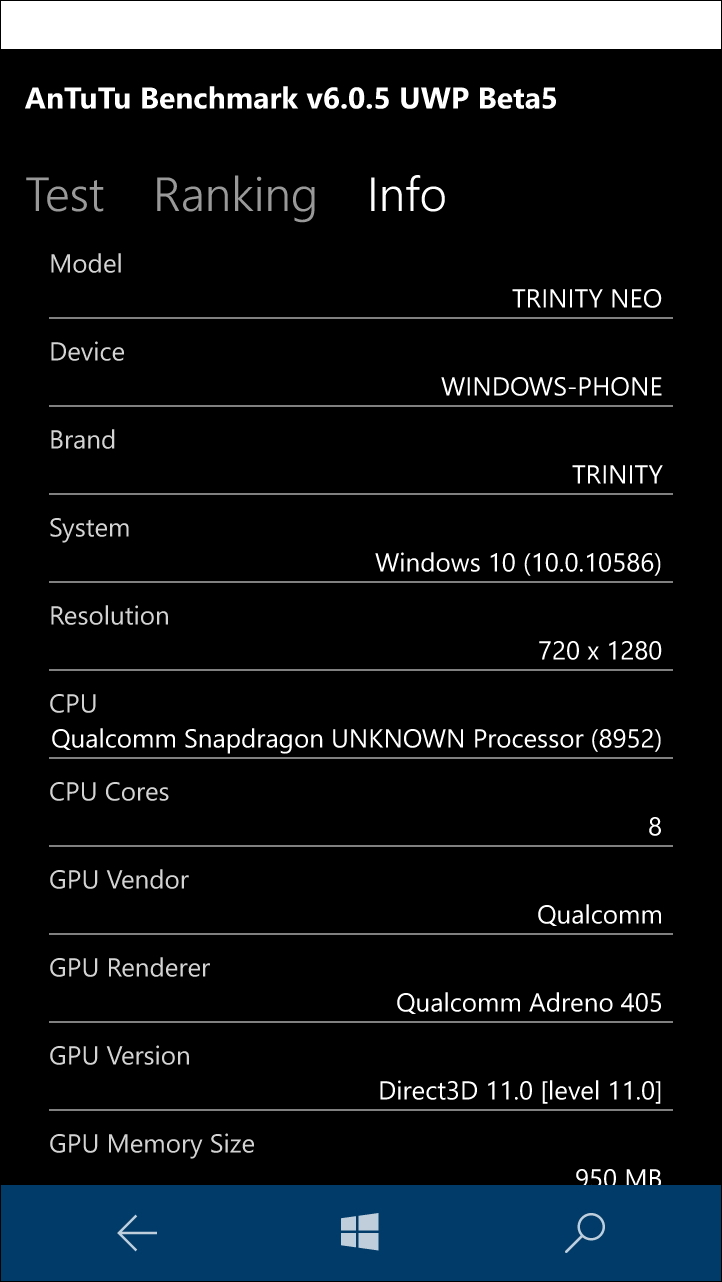The image size is (722, 1282).
Task: Open search from the navigation bar
Action: pos(584,1233)
